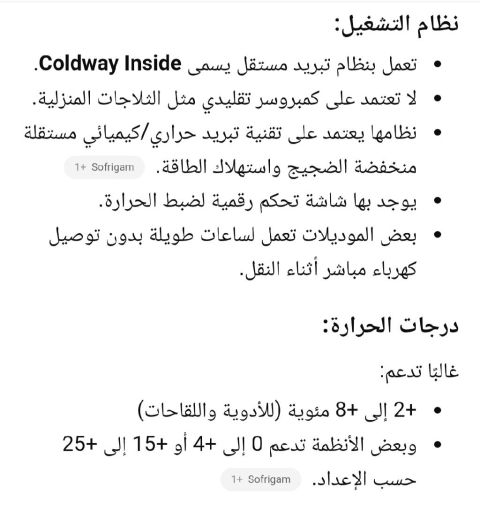Open the Sofrigam citation chip after استهلاك الطاقة
This screenshot has height=517, width=480.
[104, 167]
